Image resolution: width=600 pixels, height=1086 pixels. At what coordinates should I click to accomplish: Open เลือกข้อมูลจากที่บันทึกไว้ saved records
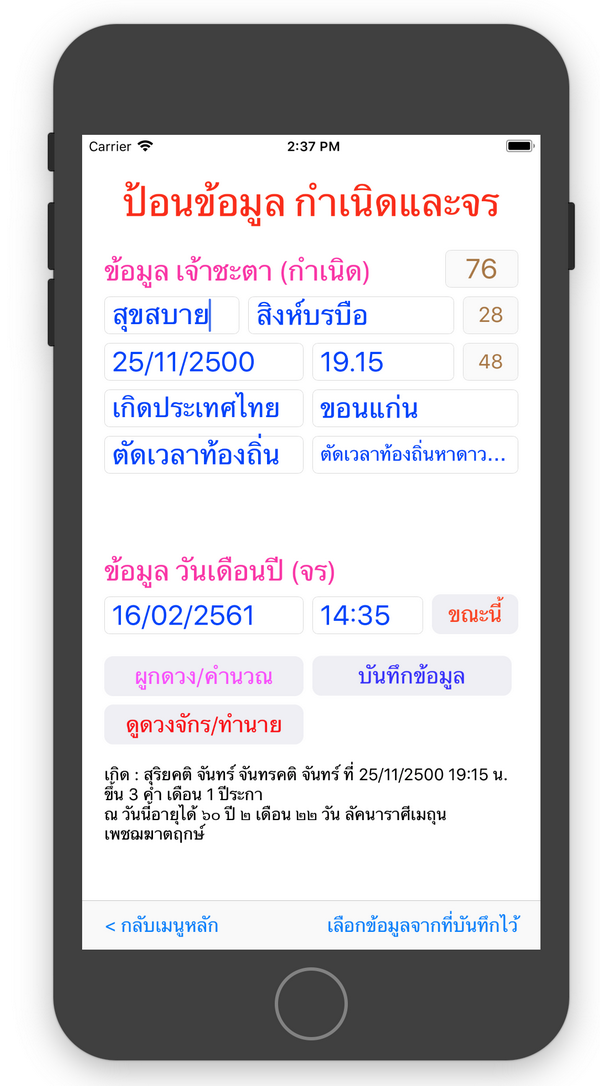pos(423,925)
